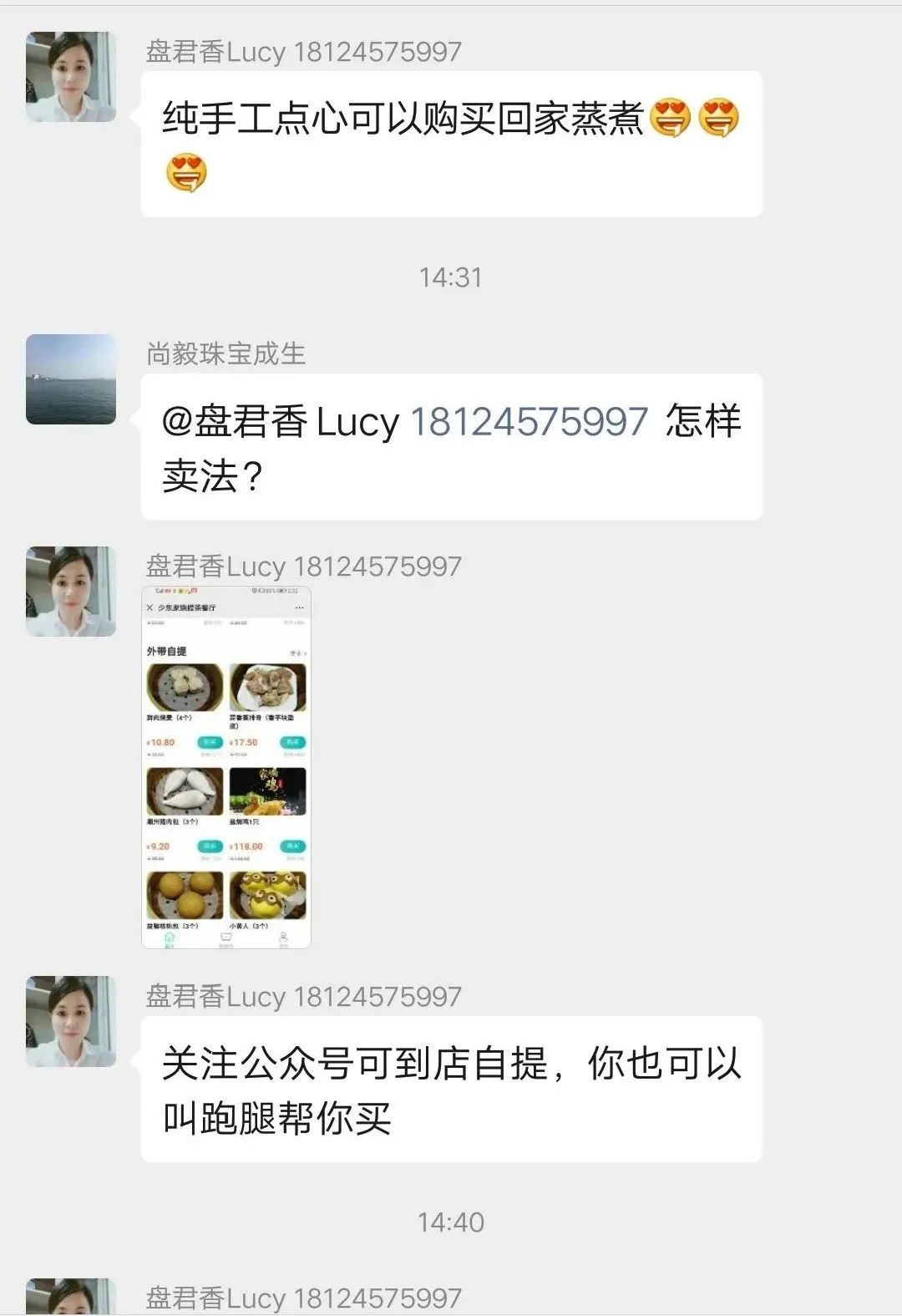The width and height of the screenshot is (902, 1316).
Task: Open the shared menu screenshot image
Action: coord(226,767)
